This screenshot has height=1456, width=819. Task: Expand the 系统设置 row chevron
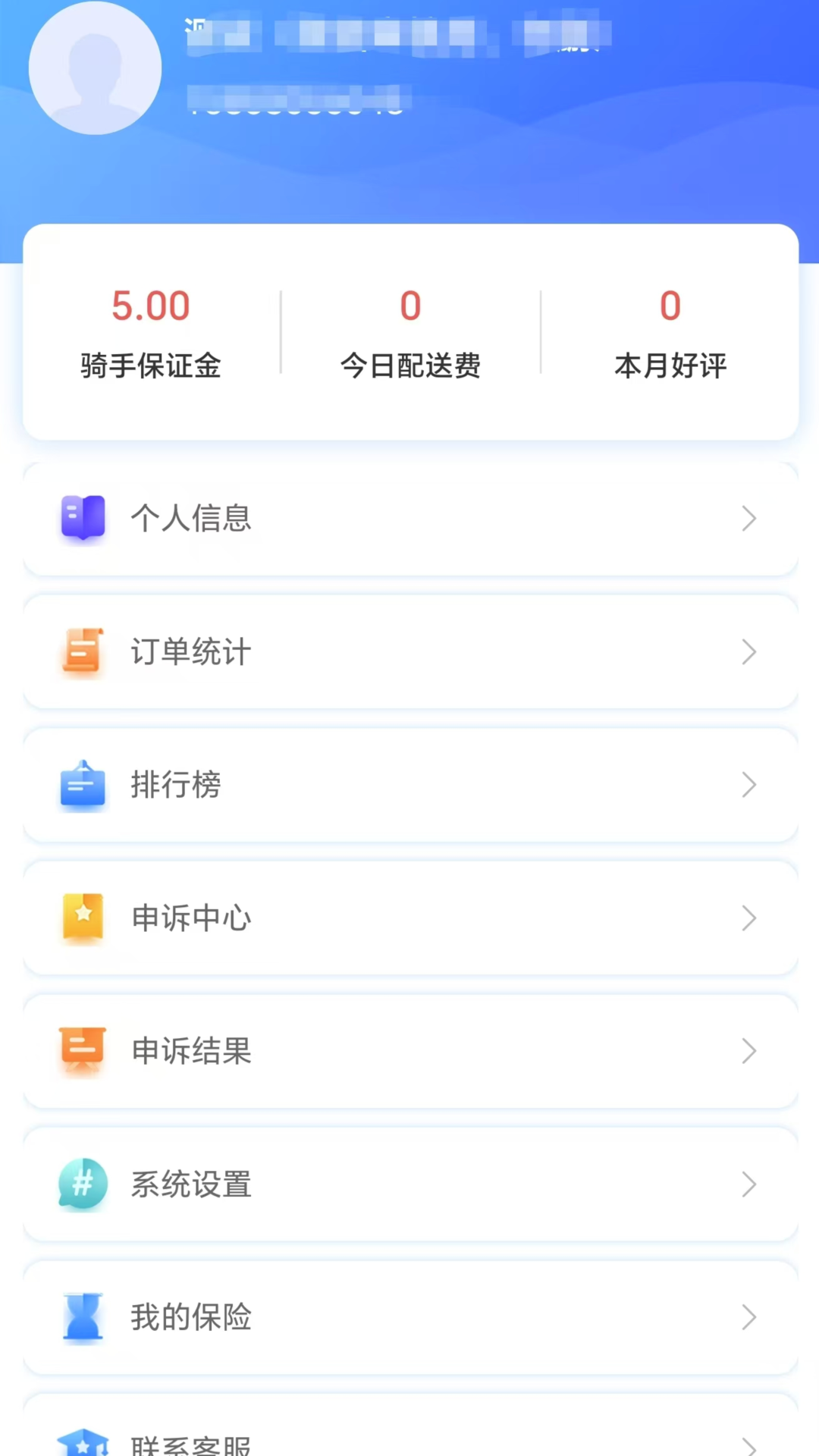pyautogui.click(x=749, y=1185)
